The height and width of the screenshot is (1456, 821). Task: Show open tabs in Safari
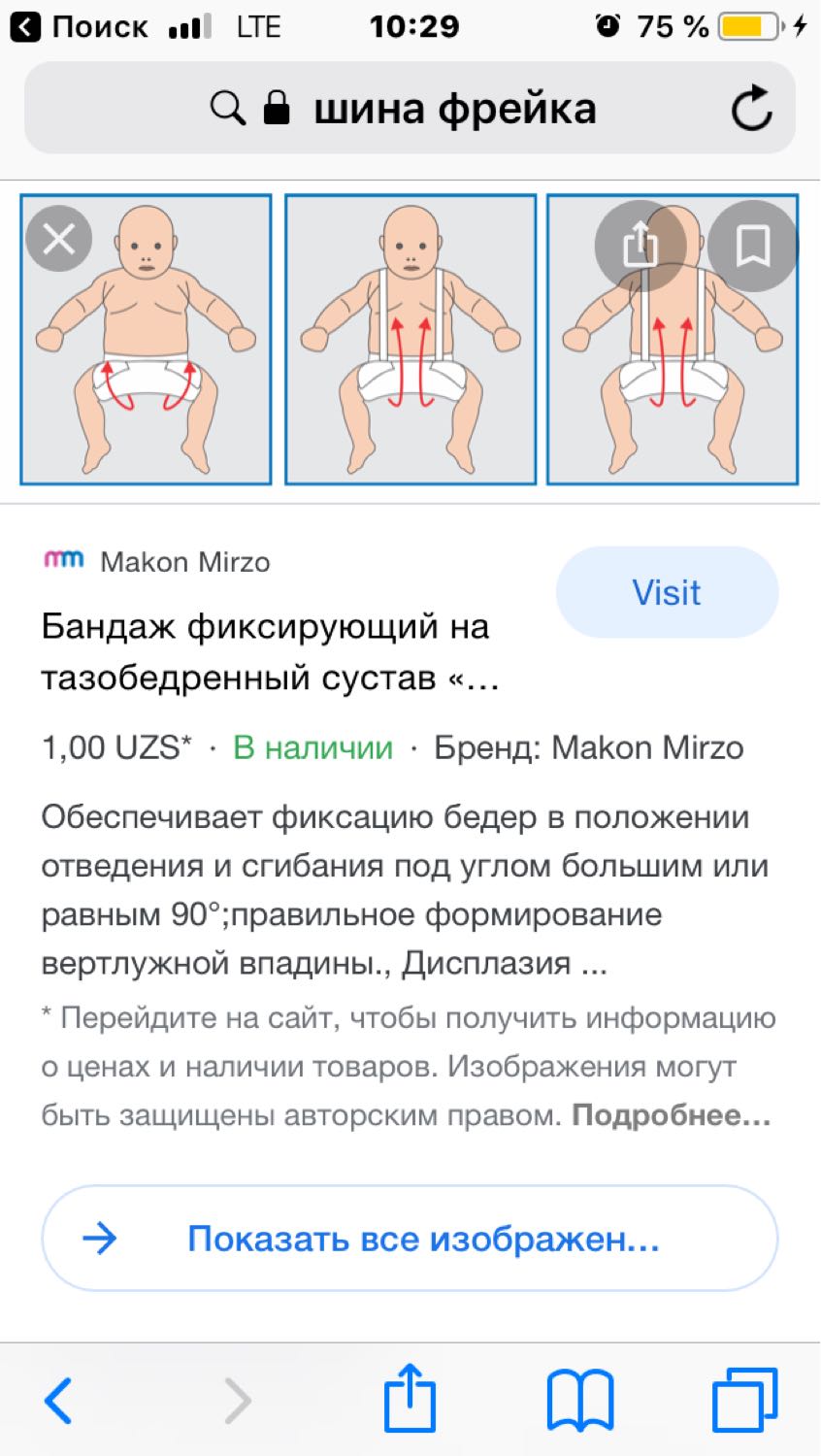tap(745, 1401)
